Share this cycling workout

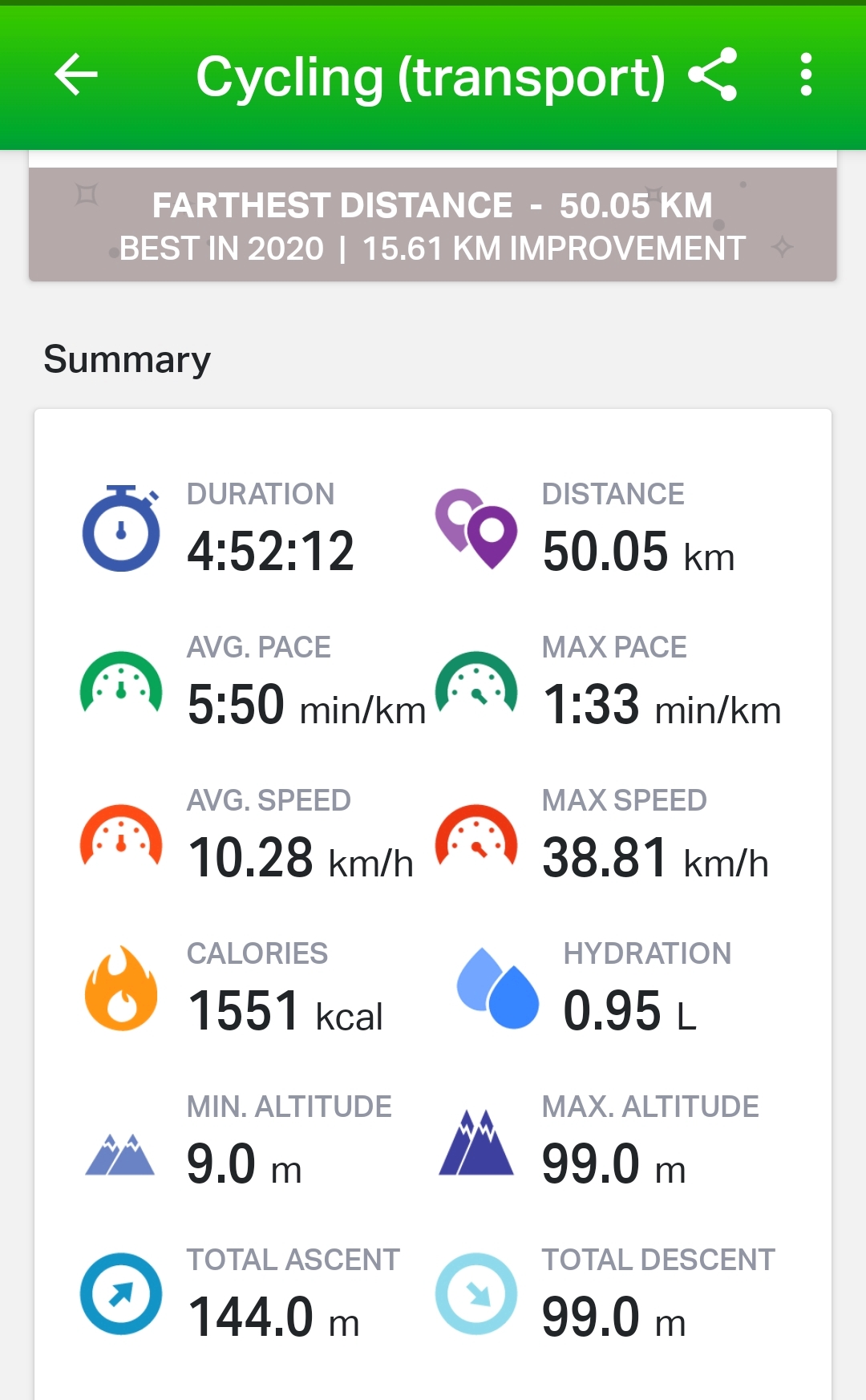coord(713,75)
